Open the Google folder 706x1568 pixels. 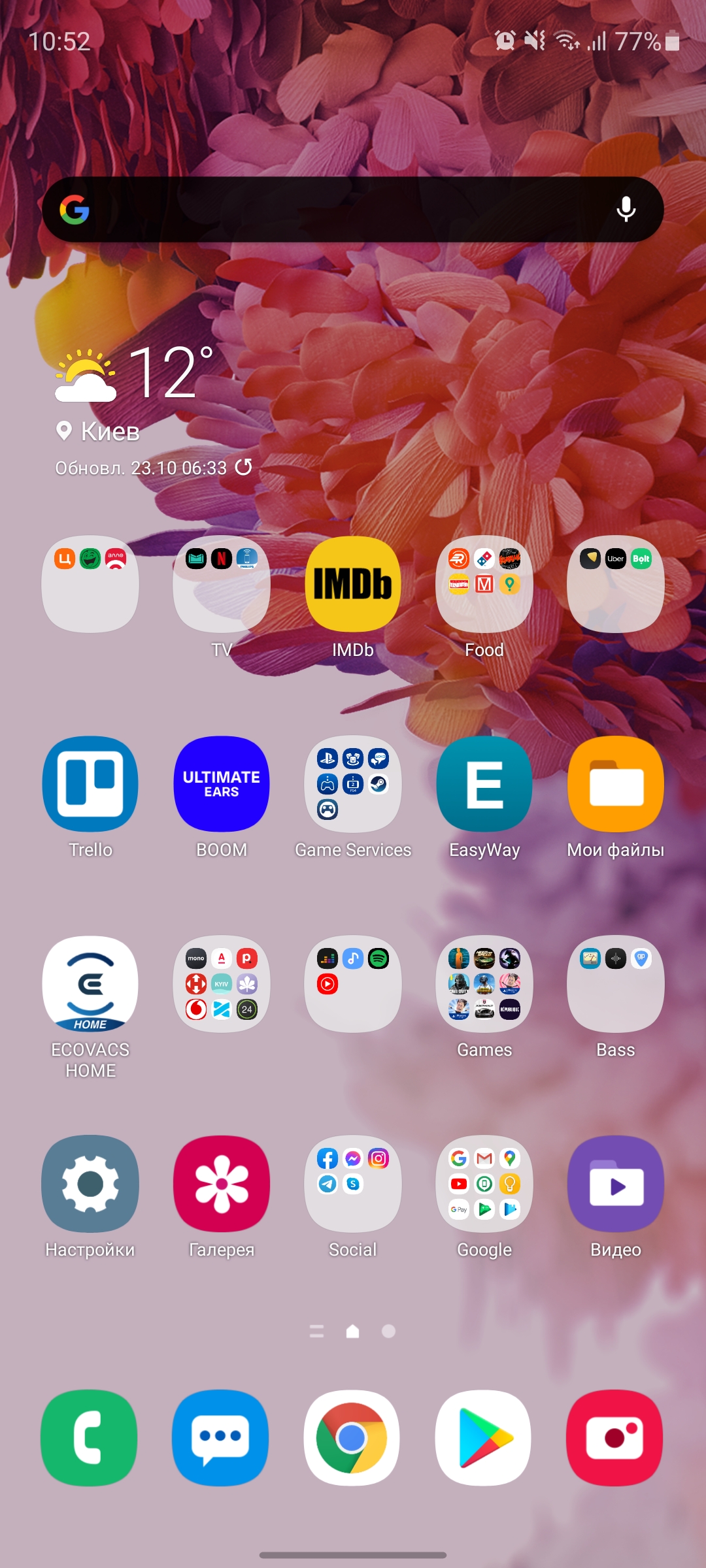[484, 1184]
